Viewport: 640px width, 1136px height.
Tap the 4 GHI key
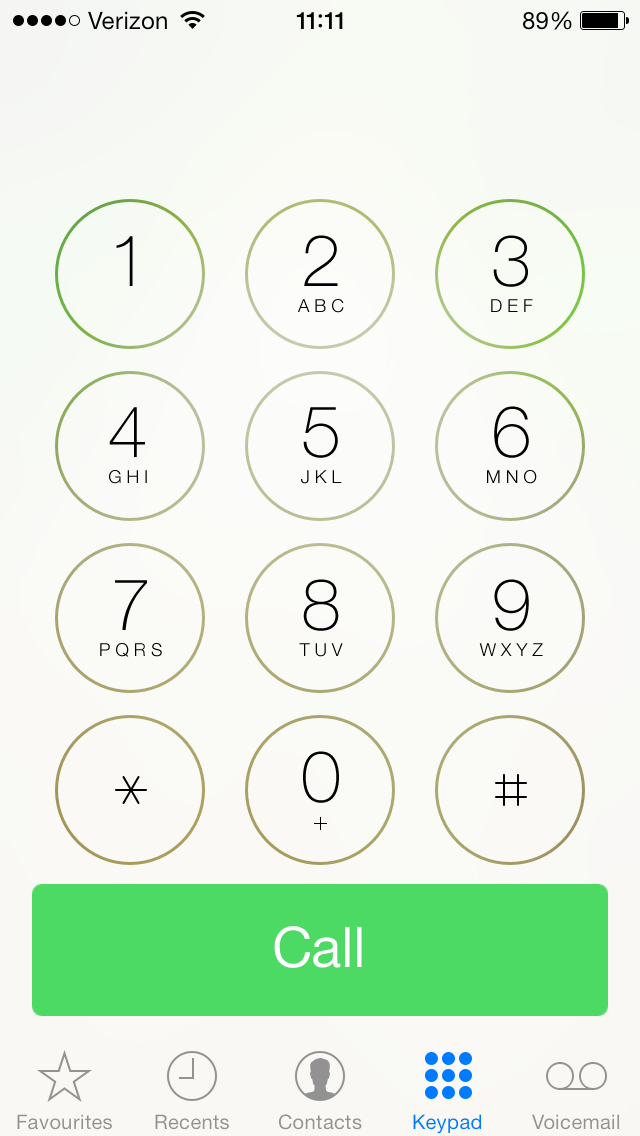click(x=130, y=446)
